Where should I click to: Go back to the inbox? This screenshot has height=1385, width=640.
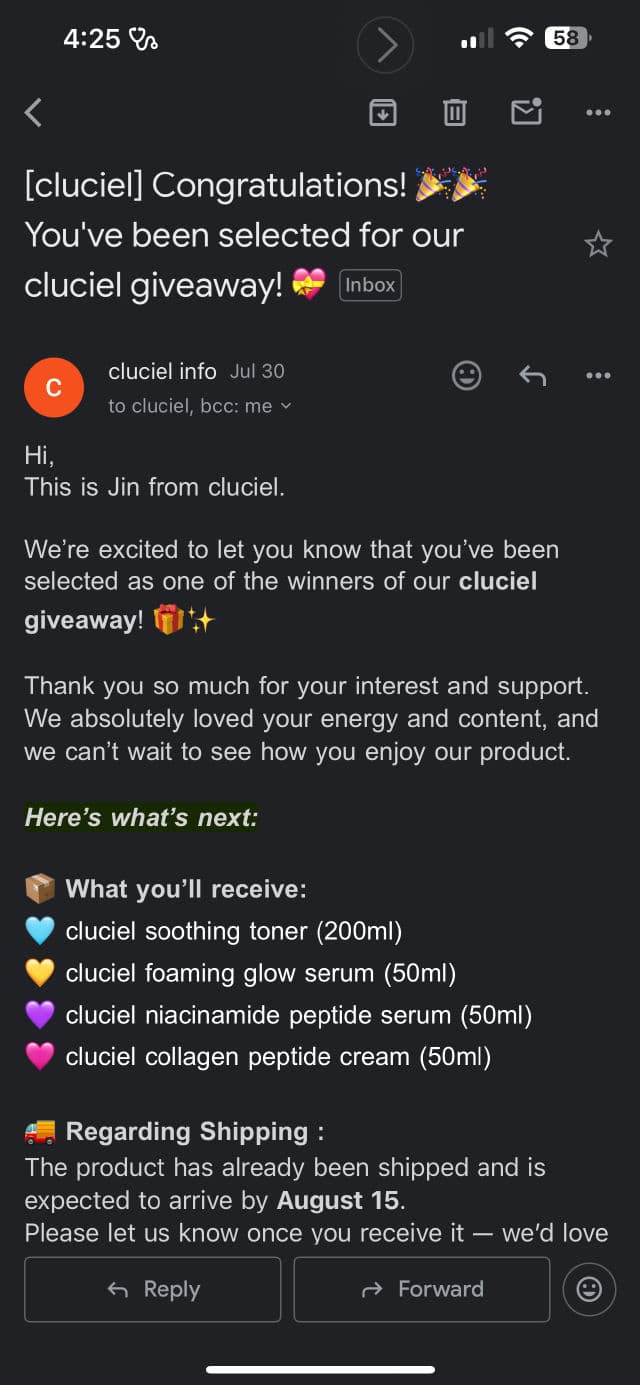(x=34, y=113)
